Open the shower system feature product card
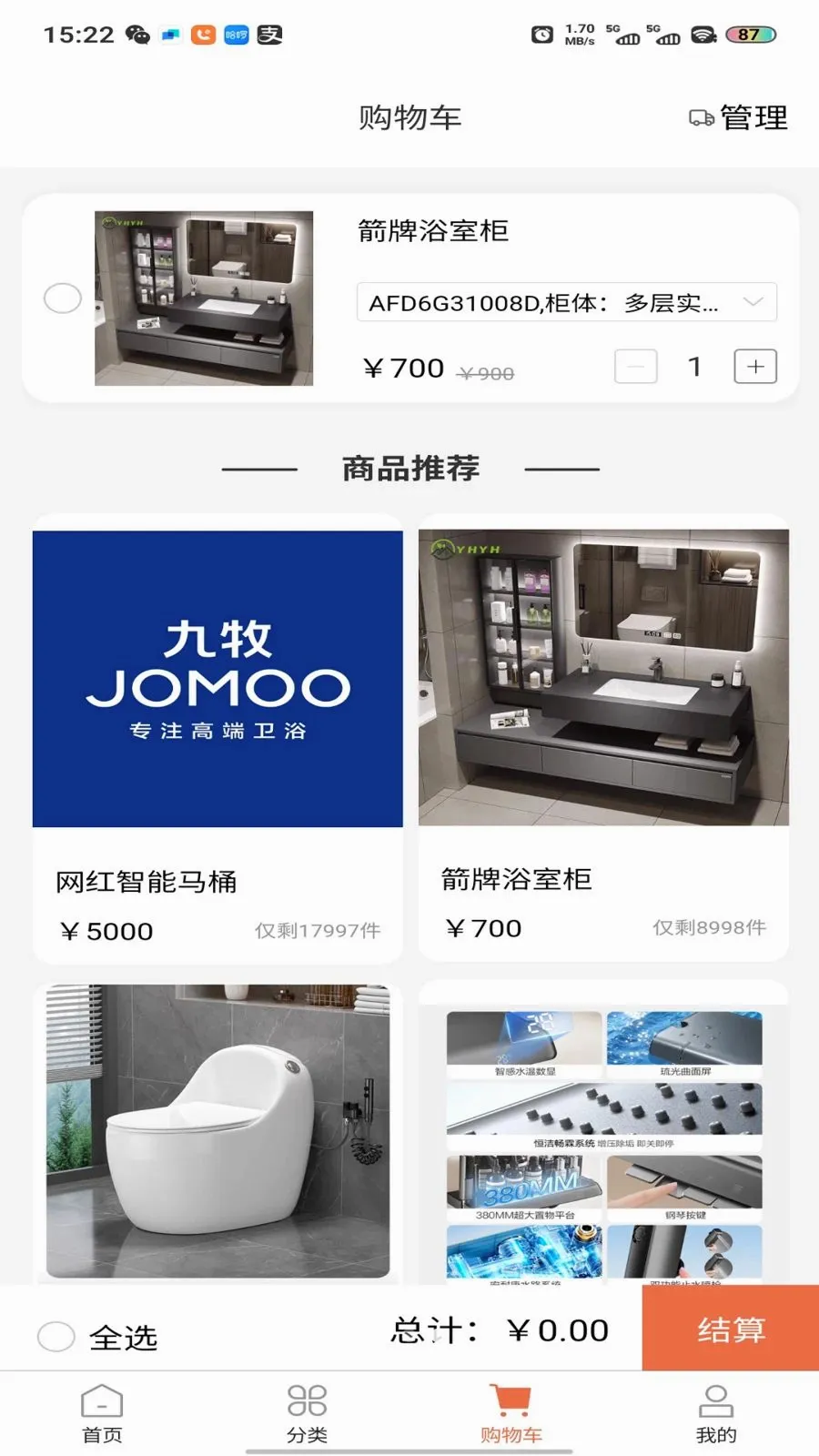 pos(603,1133)
